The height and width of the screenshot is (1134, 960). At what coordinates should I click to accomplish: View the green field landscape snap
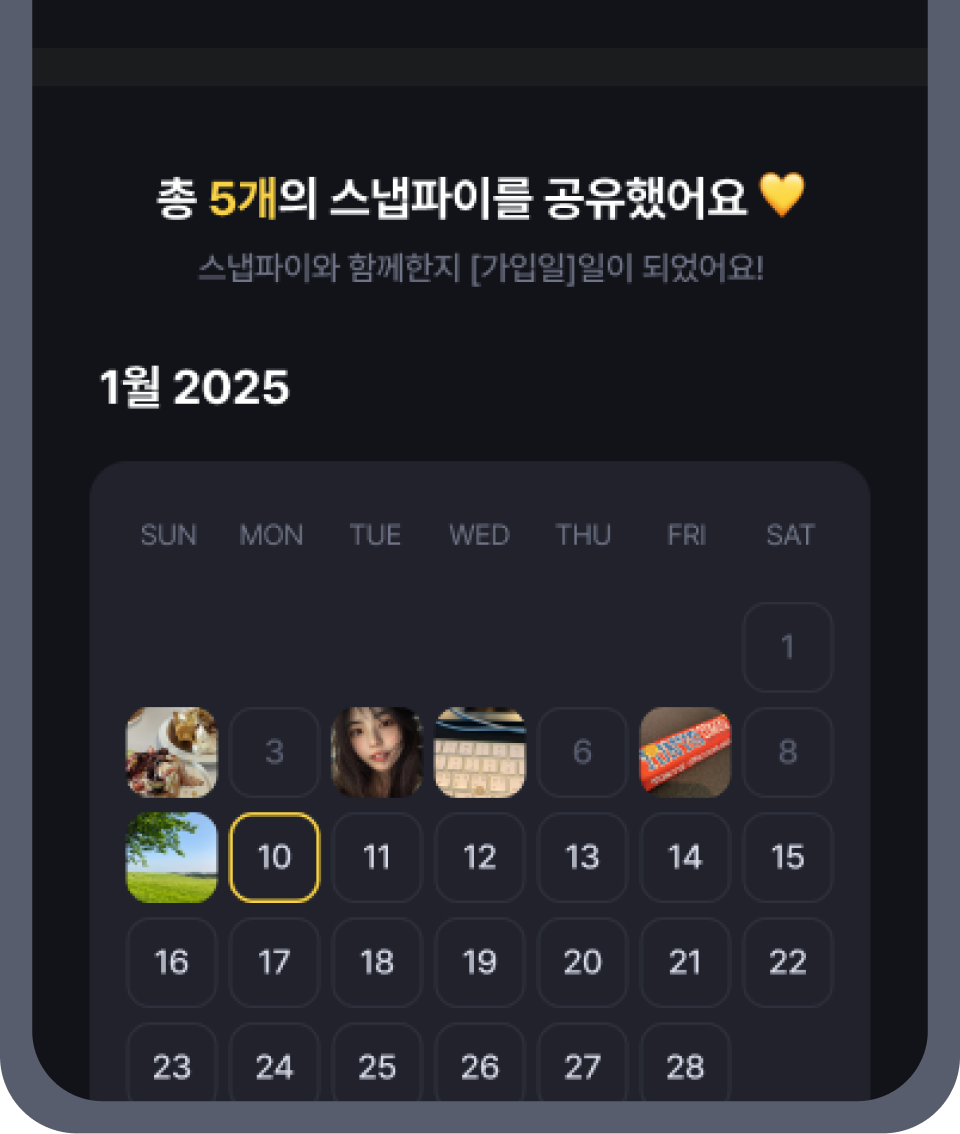pyautogui.click(x=171, y=857)
